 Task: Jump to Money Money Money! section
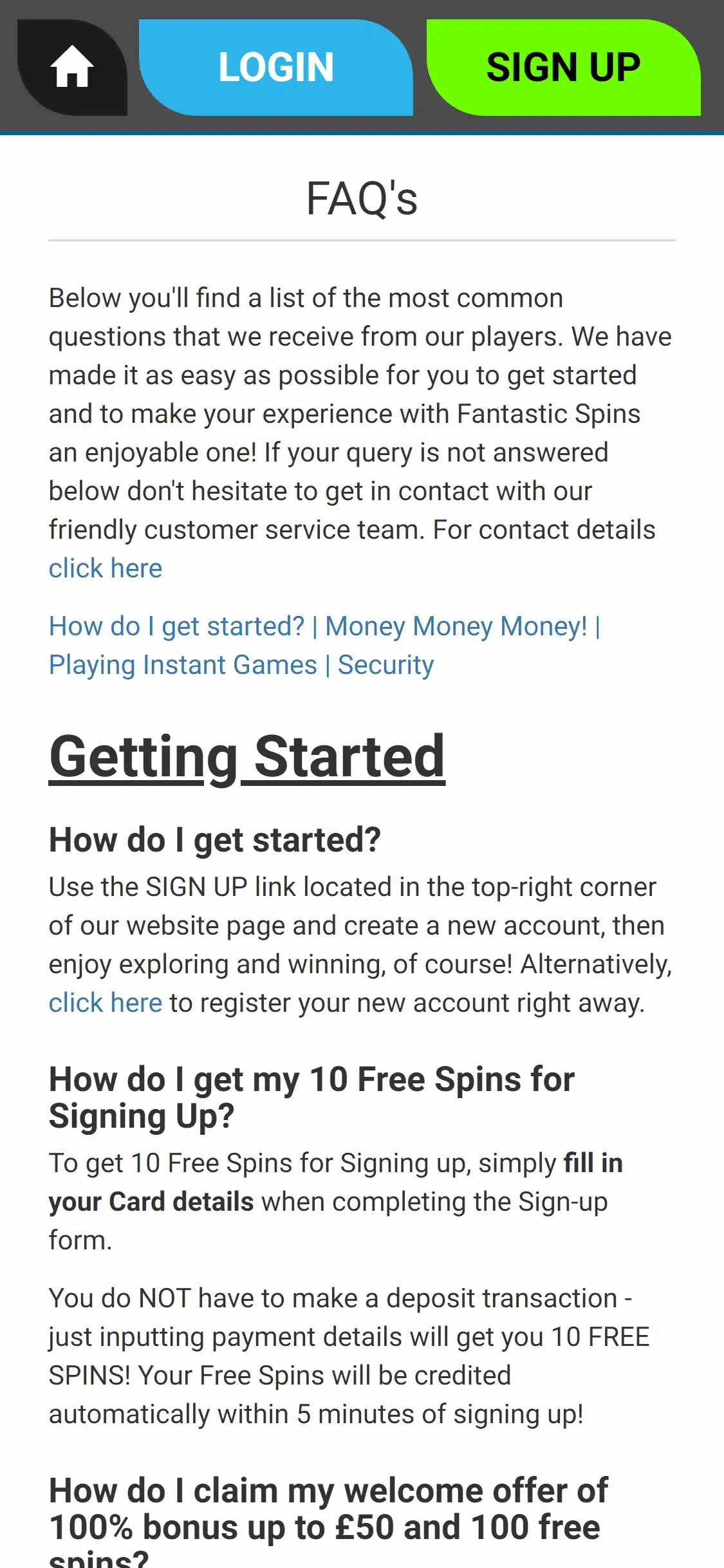pos(456,626)
